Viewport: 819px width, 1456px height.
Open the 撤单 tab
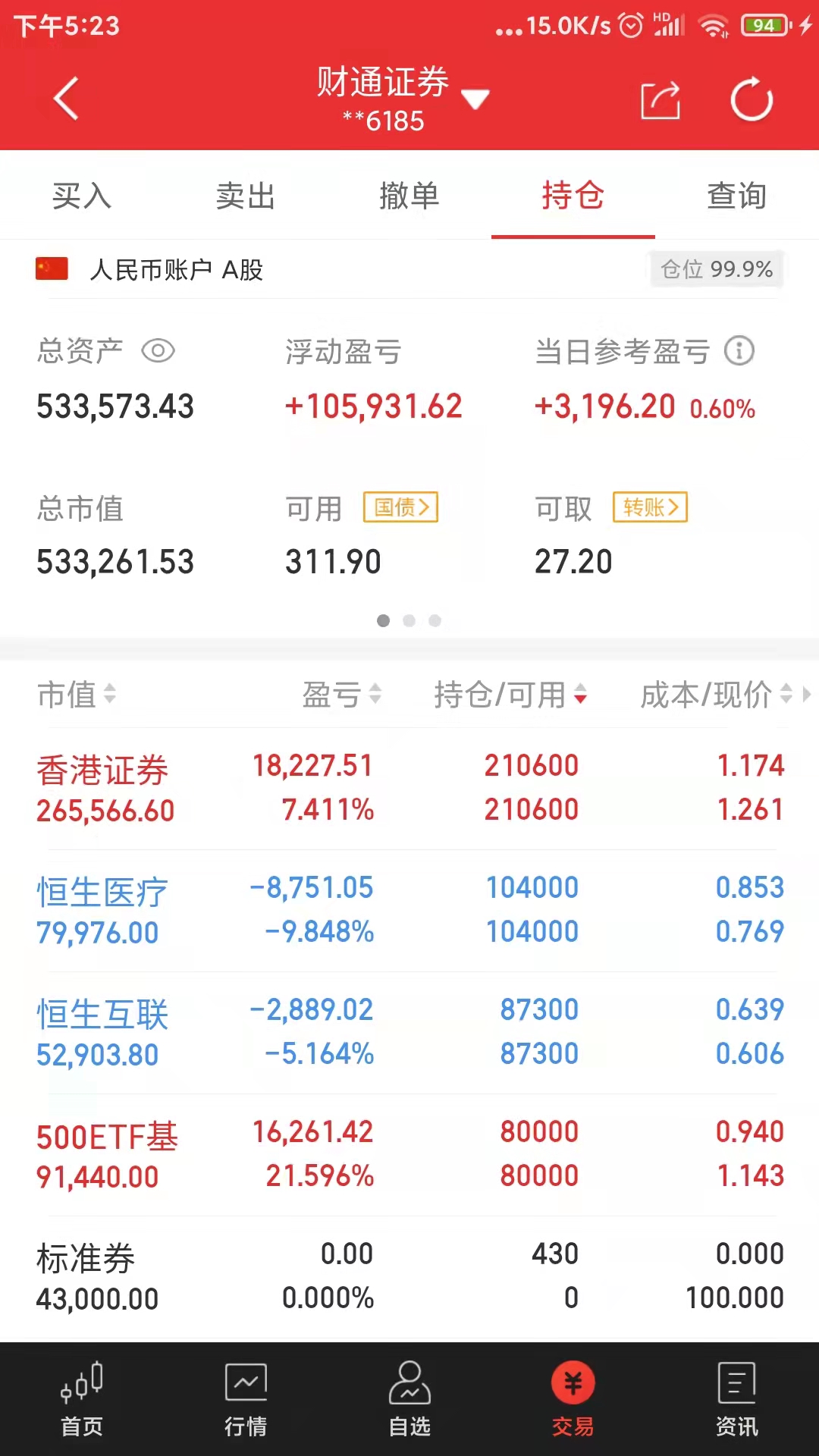[x=409, y=196]
